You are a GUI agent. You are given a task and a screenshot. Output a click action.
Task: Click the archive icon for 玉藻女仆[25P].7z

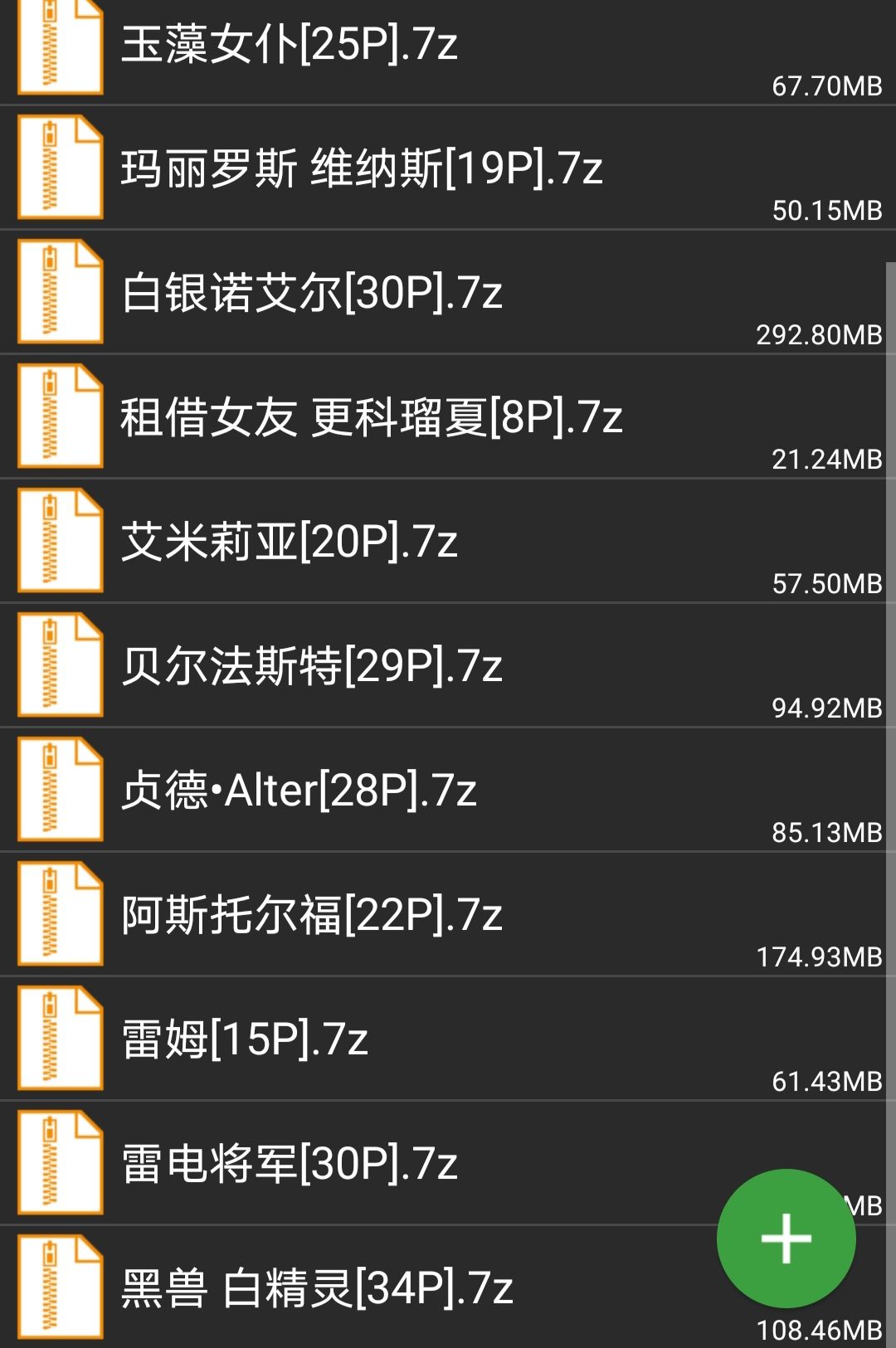click(59, 43)
